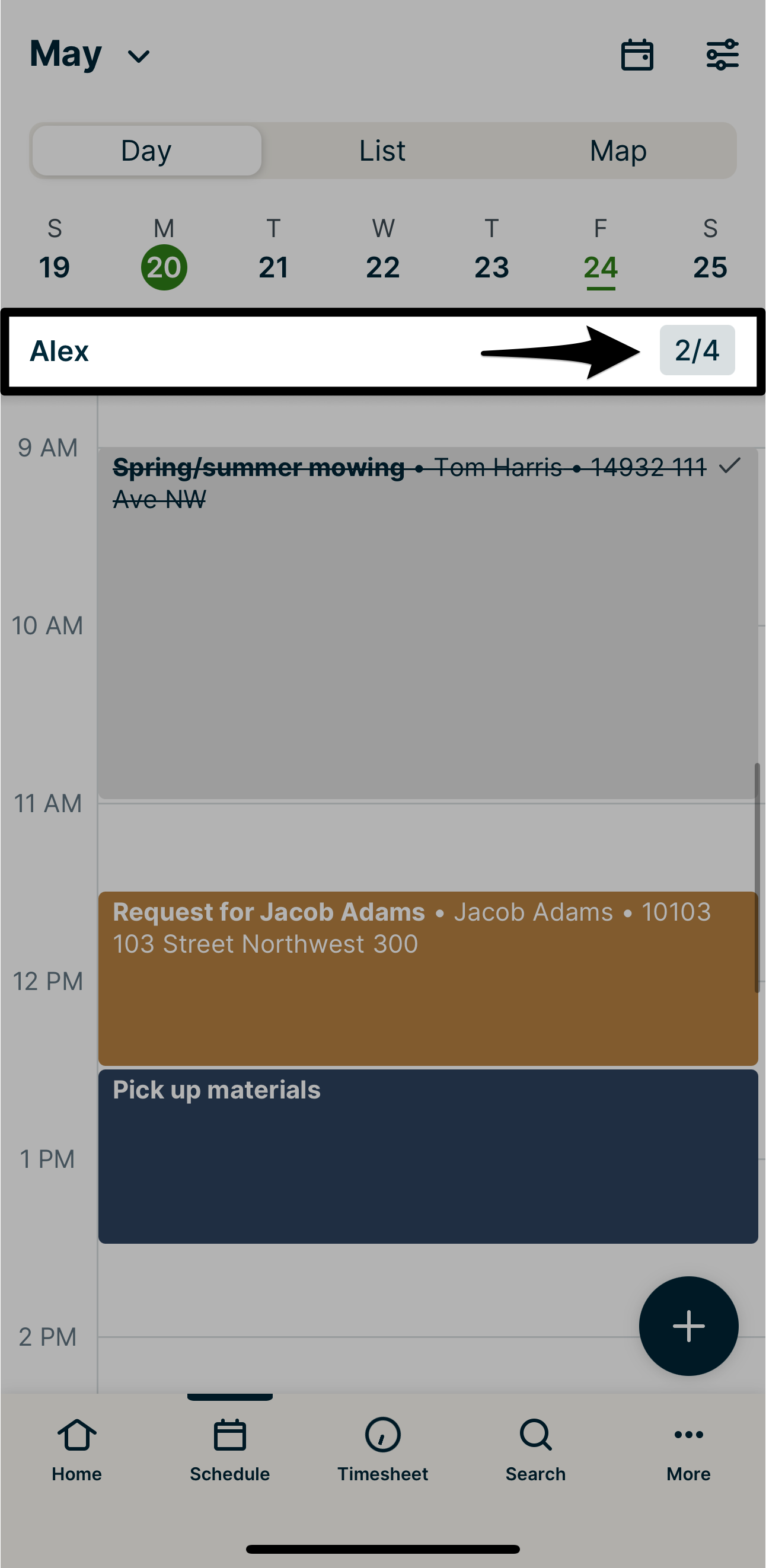Toggle selection of Monday the 20th
Image resolution: width=766 pixels, height=1568 pixels.
click(x=164, y=266)
